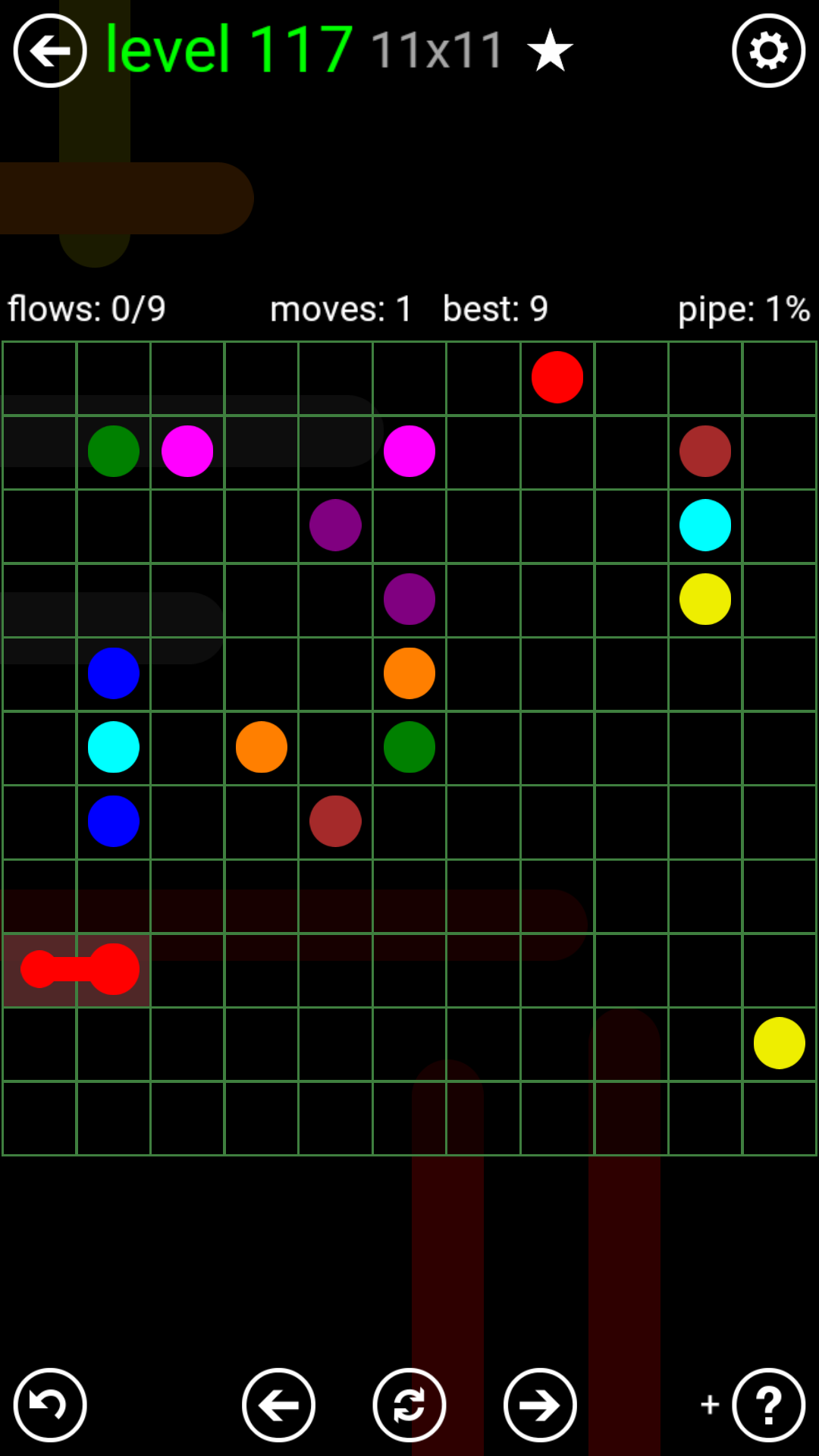
Task: Tap the plus sign beside the hint button
Action: click(710, 1404)
